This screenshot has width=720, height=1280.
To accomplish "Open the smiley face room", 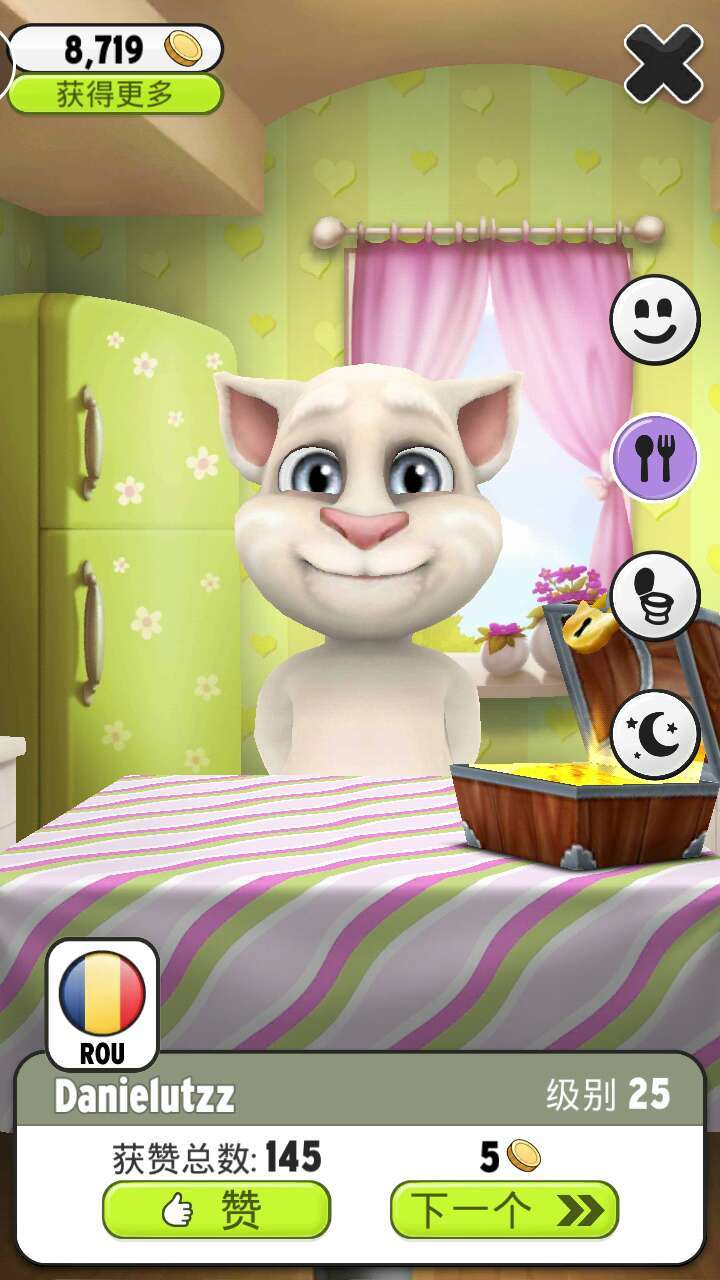I will 655,321.
